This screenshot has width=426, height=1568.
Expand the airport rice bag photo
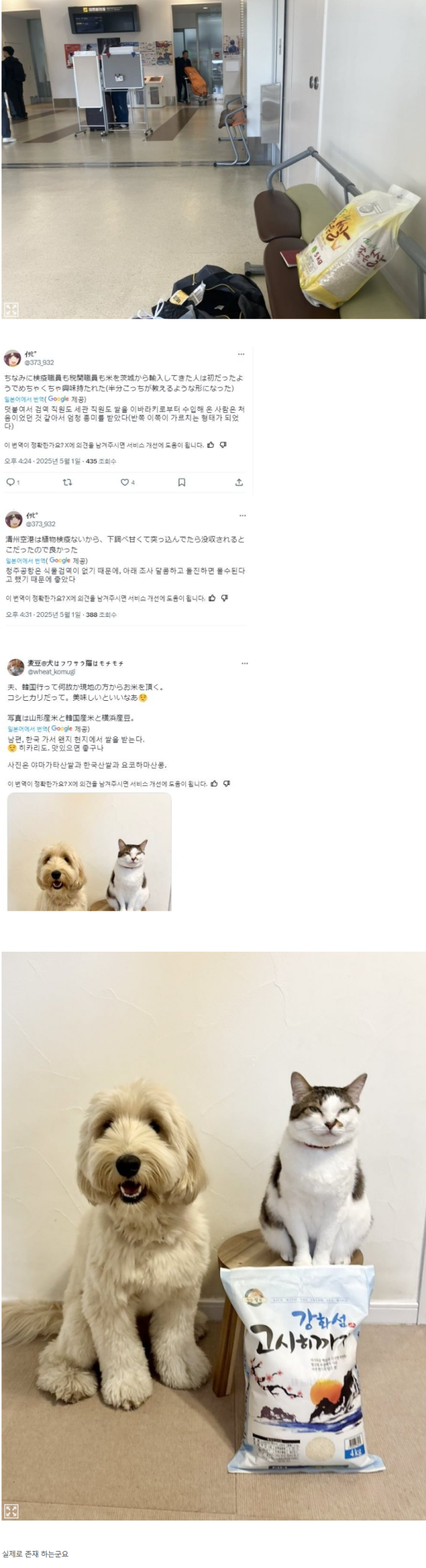coord(11,308)
